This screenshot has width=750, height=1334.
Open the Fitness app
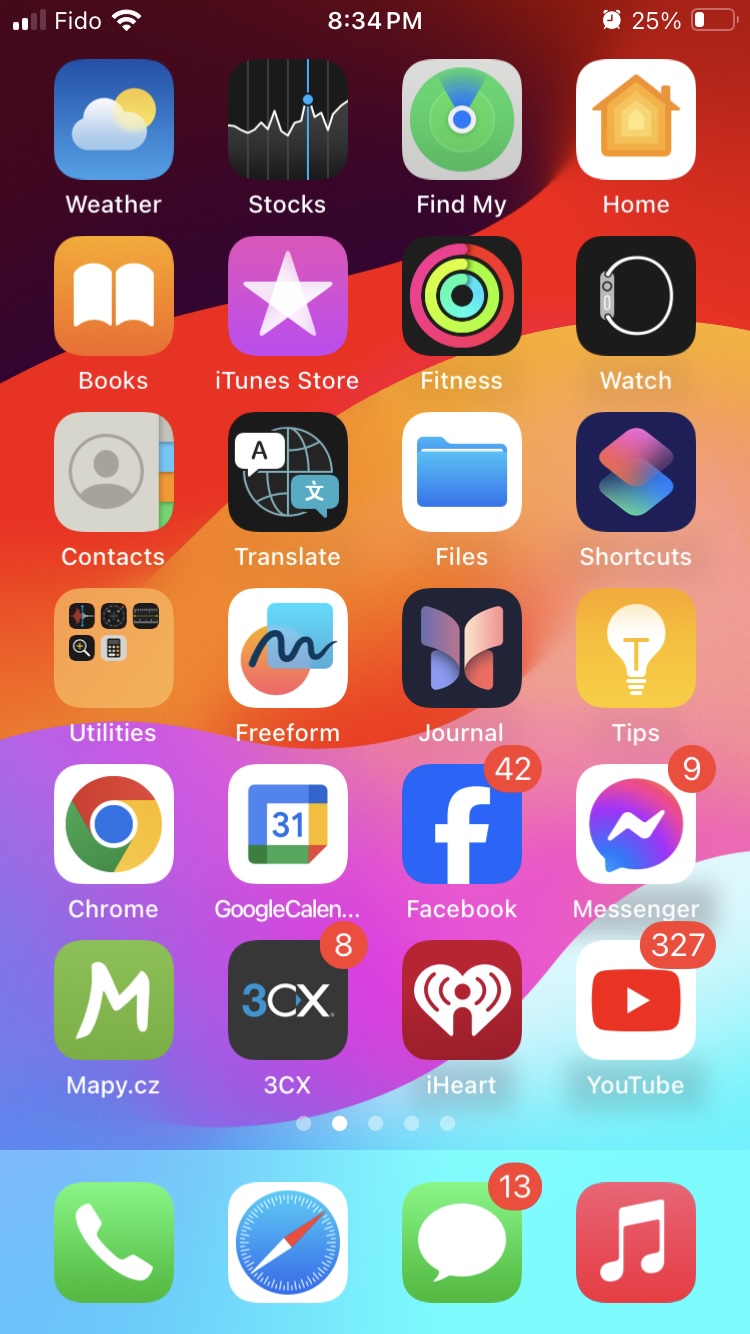pyautogui.click(x=461, y=296)
